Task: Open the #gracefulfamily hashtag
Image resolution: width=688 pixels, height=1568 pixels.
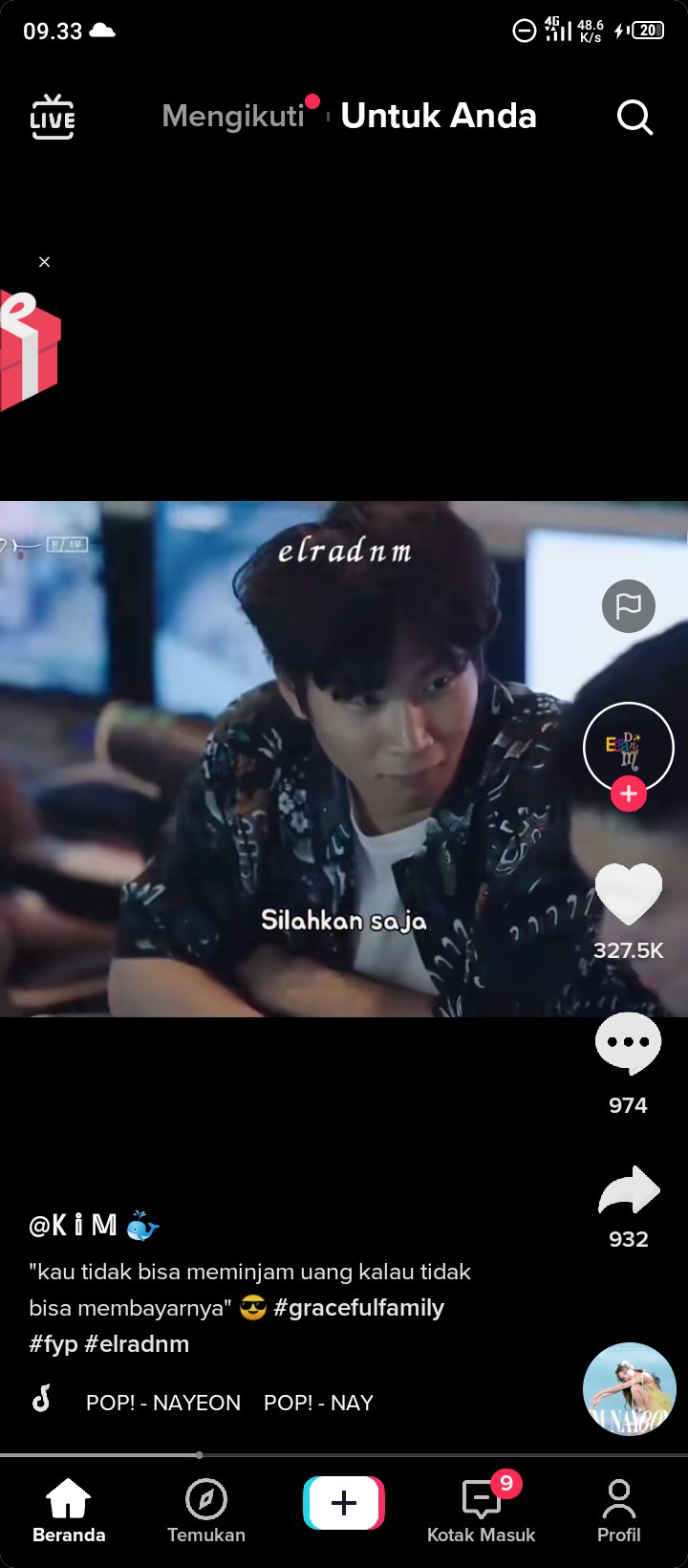Action: [x=358, y=1308]
